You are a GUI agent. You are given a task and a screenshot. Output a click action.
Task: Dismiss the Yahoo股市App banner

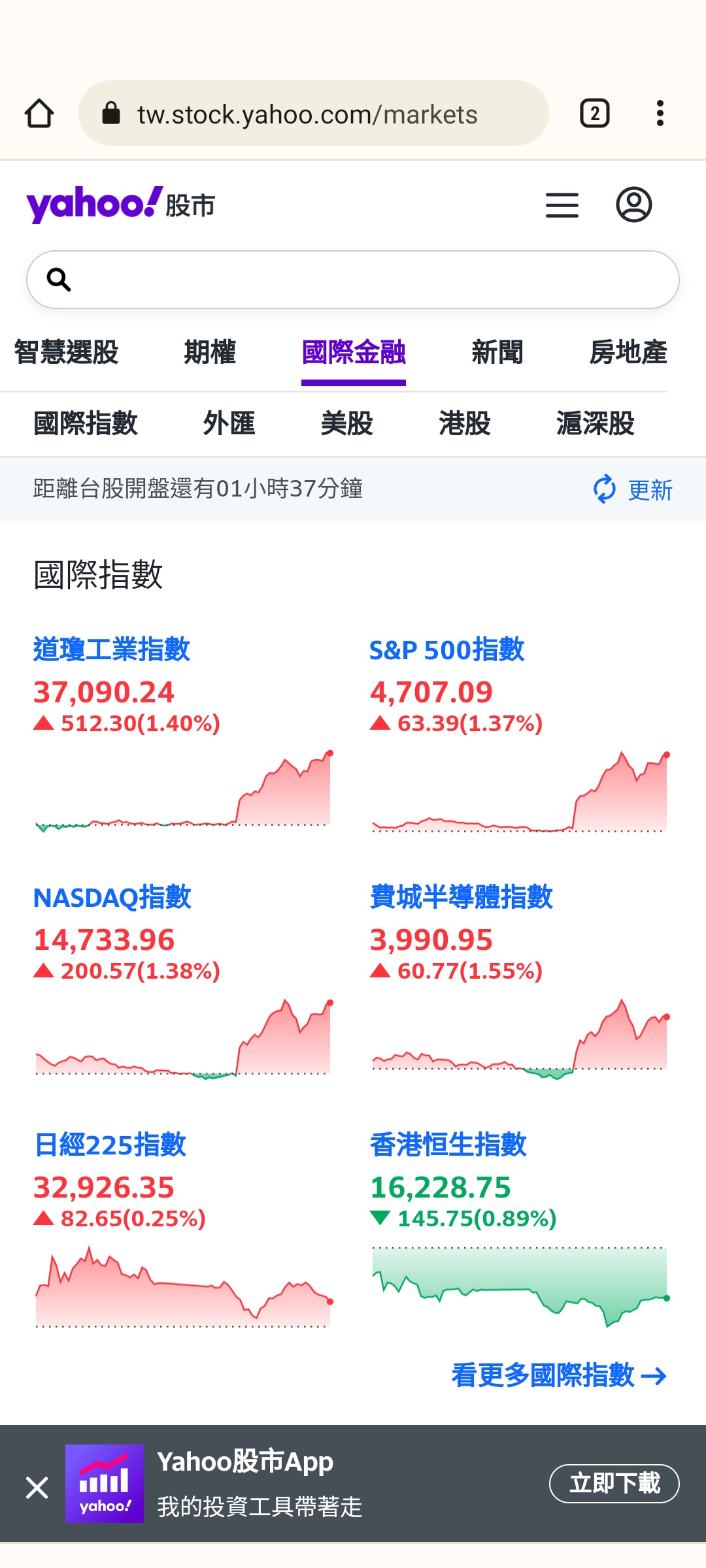coord(37,1488)
